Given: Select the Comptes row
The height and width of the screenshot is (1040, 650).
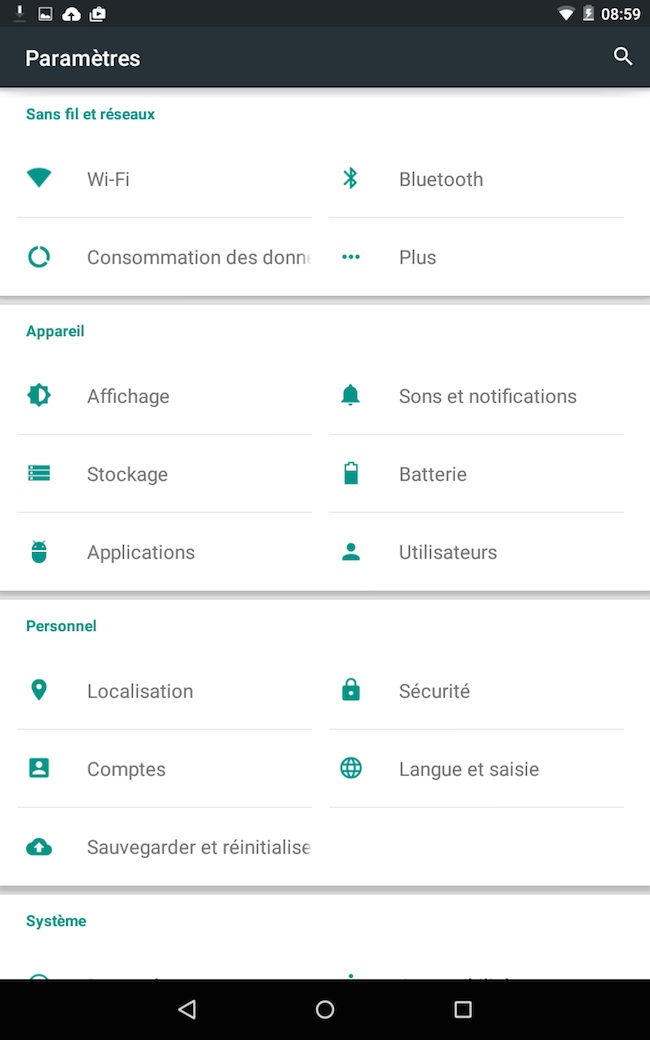Looking at the screenshot, I should [x=165, y=769].
